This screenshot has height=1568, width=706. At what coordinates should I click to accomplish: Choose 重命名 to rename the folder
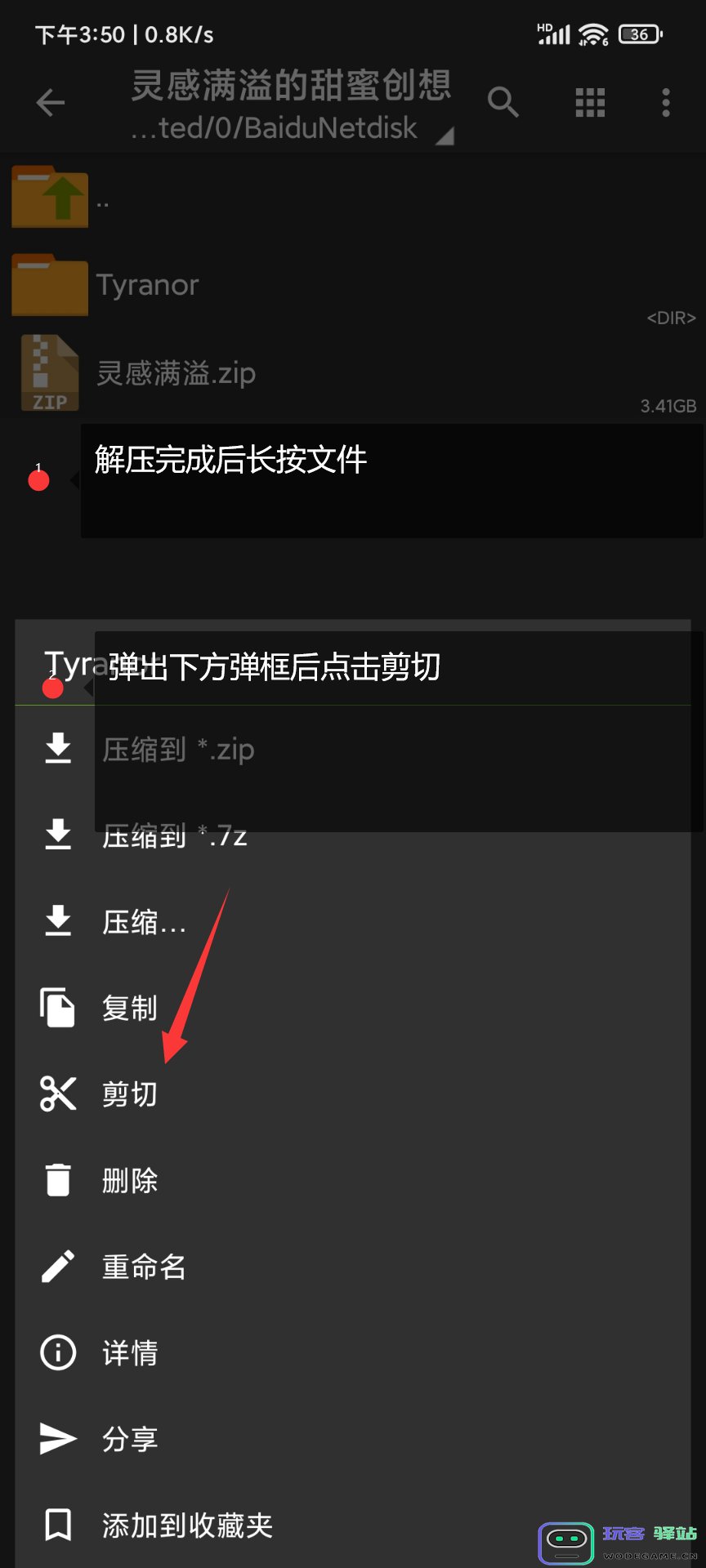point(144,1267)
